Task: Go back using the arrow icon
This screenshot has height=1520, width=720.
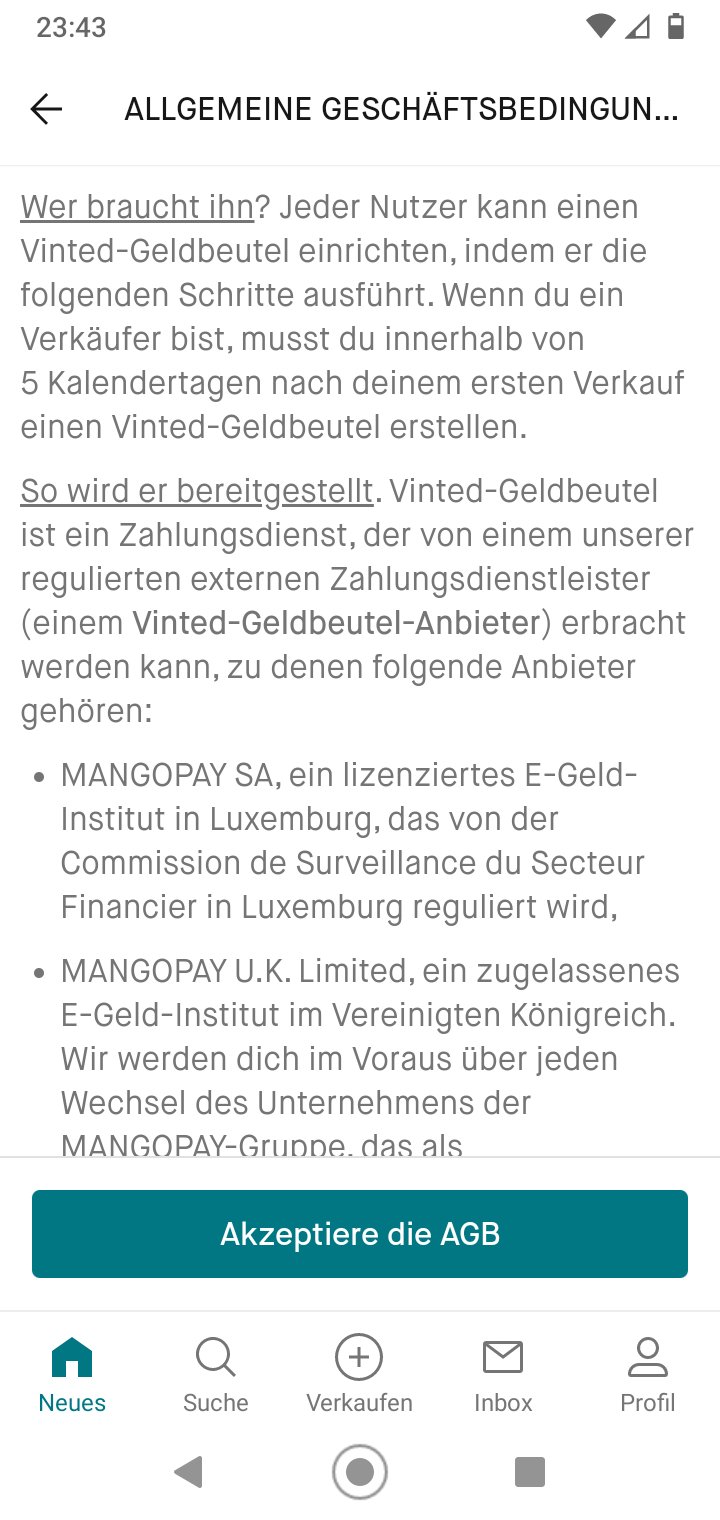Action: 46,109
